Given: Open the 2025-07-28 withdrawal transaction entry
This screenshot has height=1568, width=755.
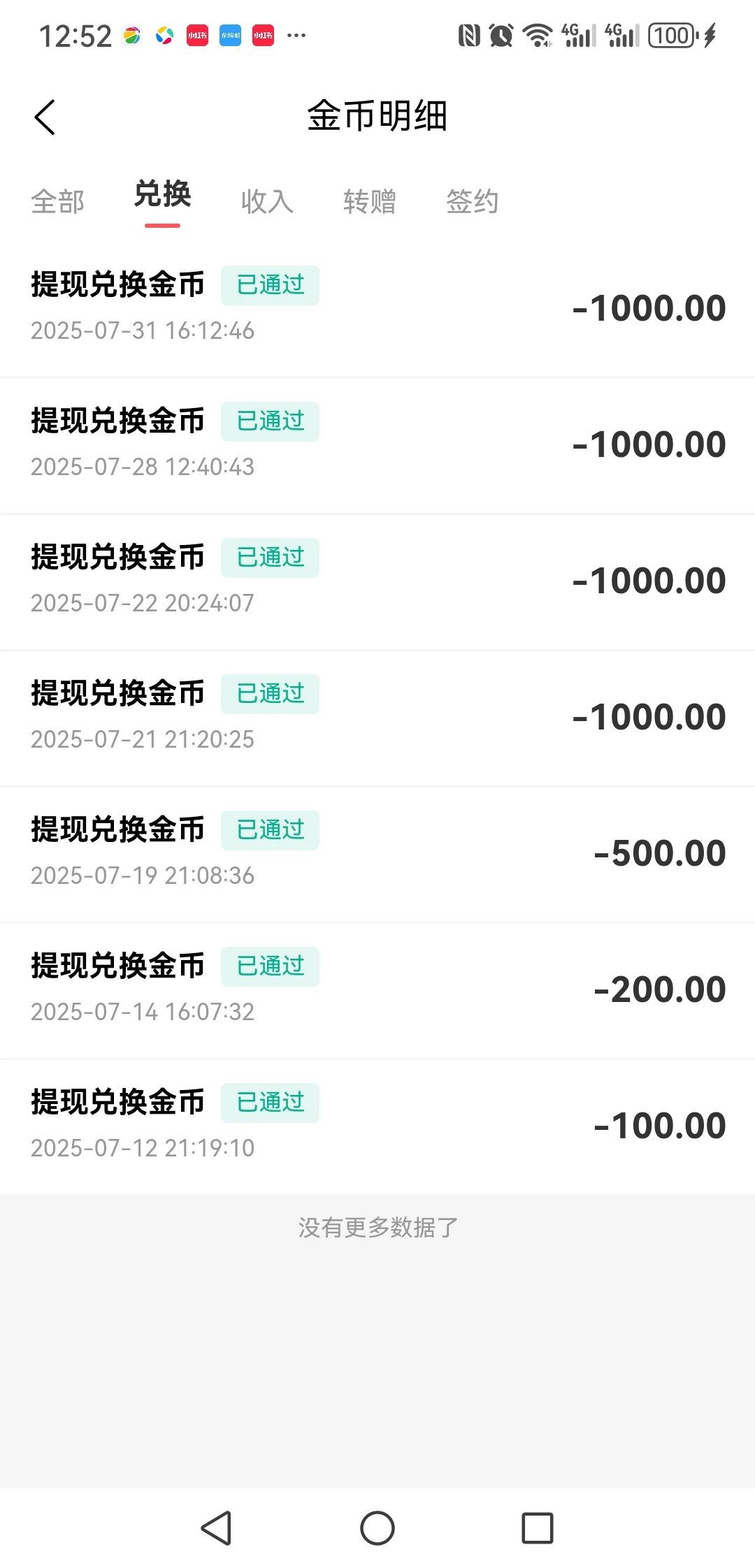Looking at the screenshot, I should coord(377,443).
